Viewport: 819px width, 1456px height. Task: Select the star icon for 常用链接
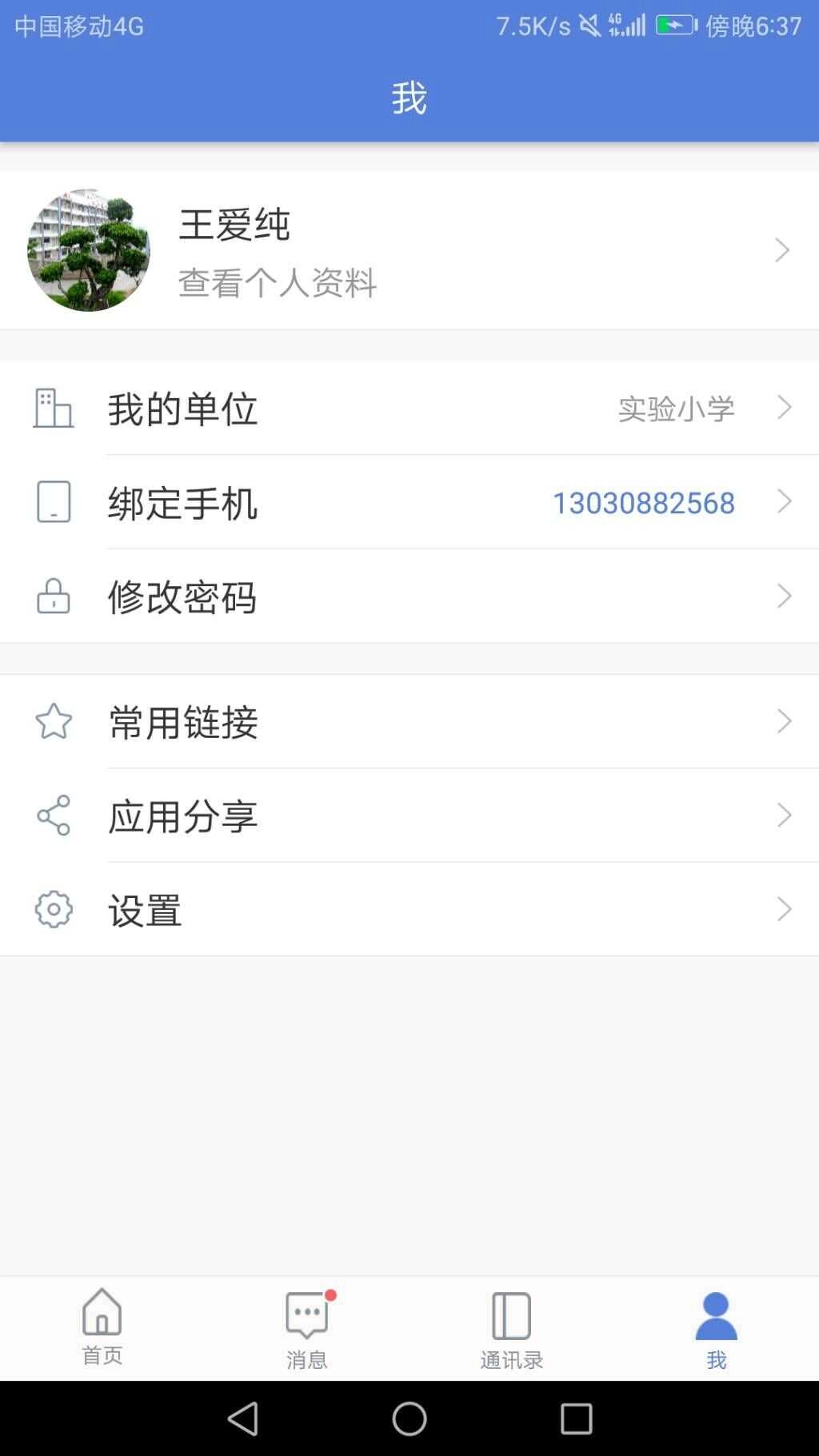(53, 722)
